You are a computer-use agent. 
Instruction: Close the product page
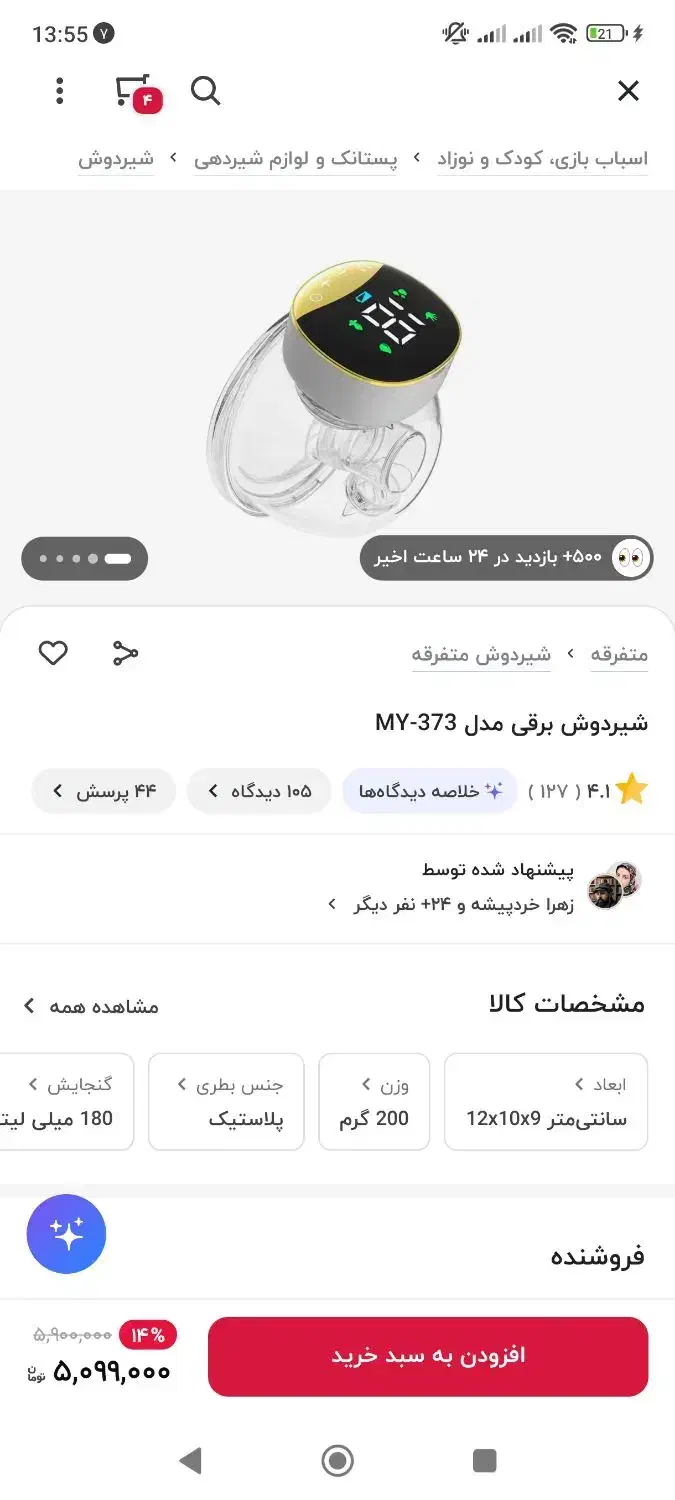(x=627, y=92)
